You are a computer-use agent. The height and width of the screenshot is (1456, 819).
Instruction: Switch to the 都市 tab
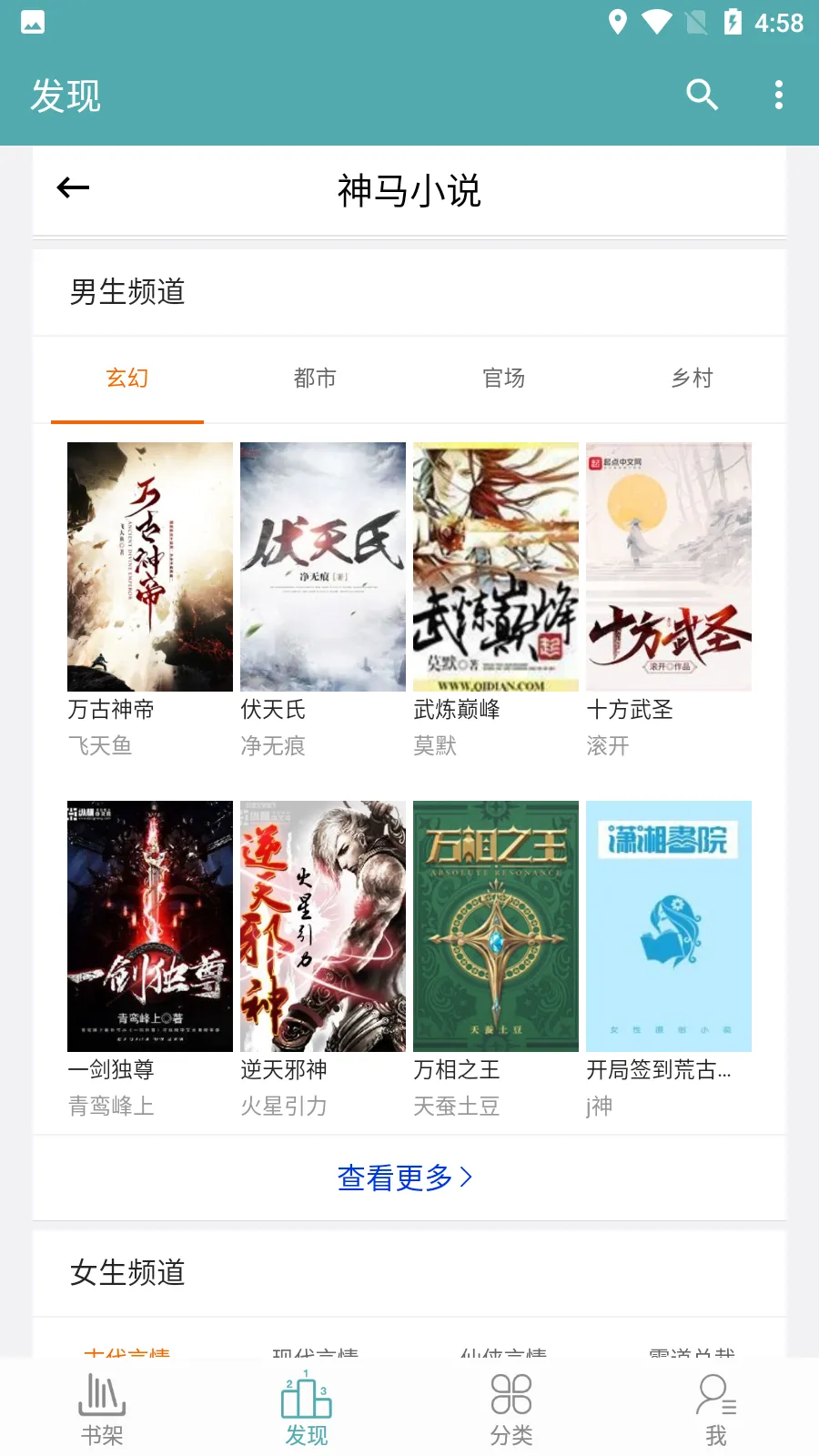coord(315,379)
